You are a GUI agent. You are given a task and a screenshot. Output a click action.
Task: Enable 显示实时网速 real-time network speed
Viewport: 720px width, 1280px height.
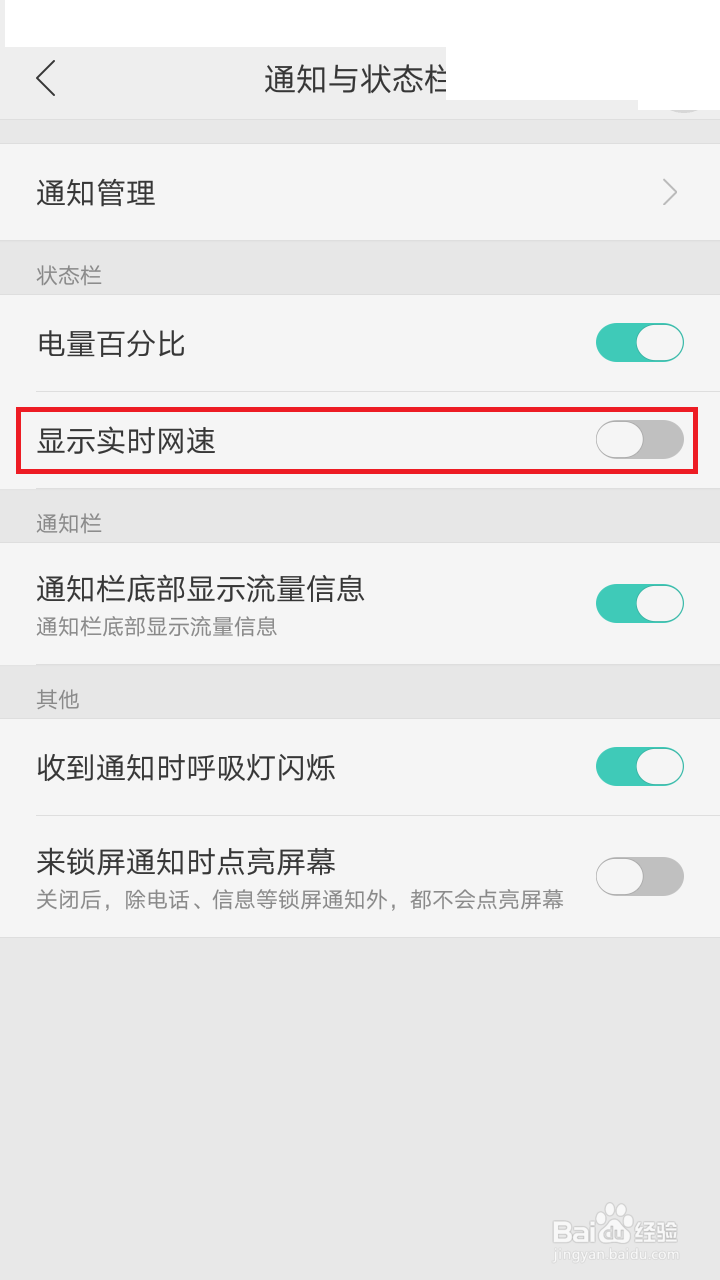coord(639,438)
